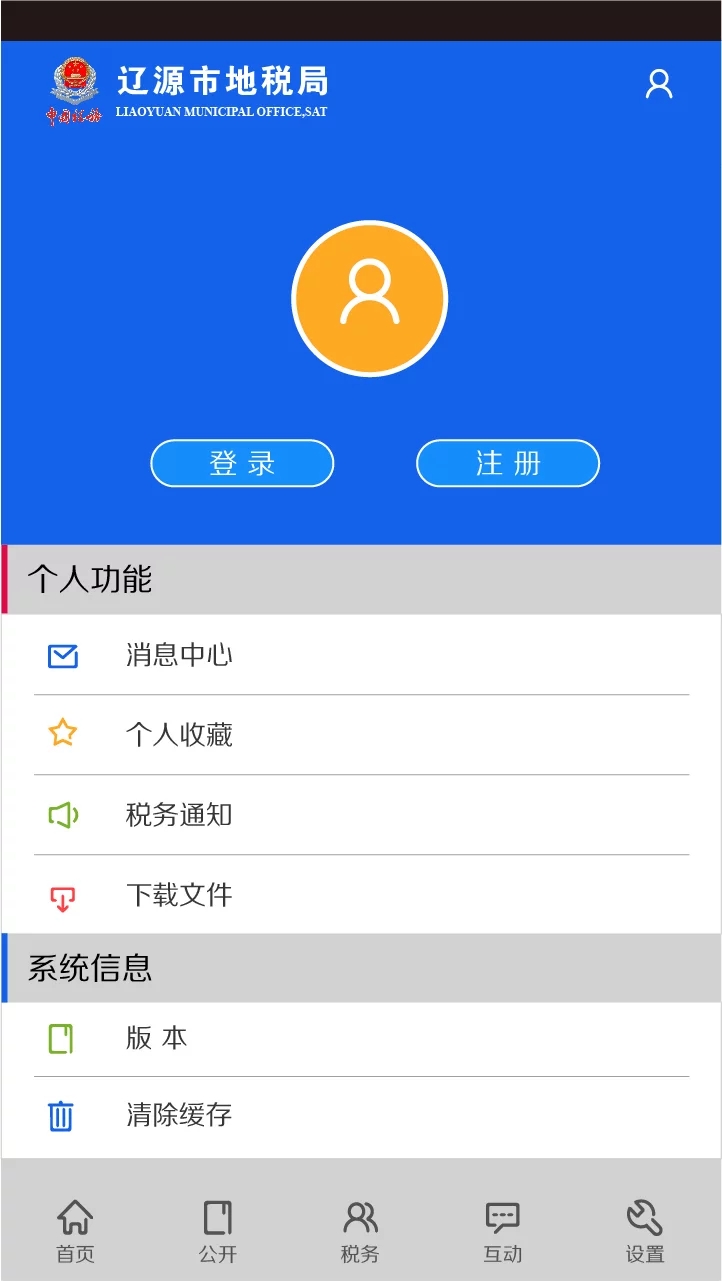
Task: Click the user profile icon top right
Action: pos(658,84)
